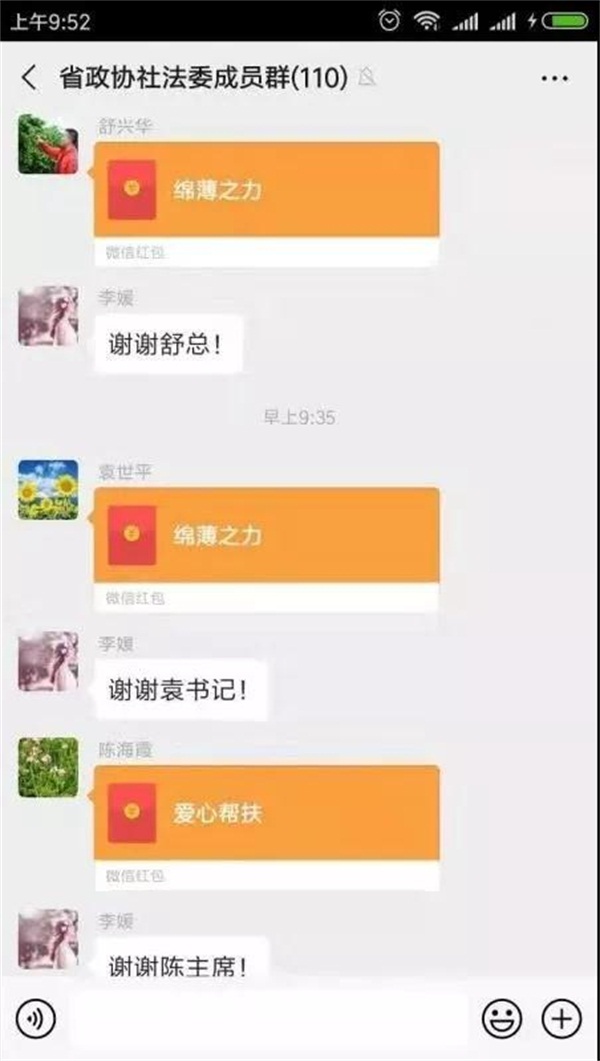This screenshot has height=1061, width=600.
Task: View 陈海霞's flower avatar
Action: click(x=48, y=767)
